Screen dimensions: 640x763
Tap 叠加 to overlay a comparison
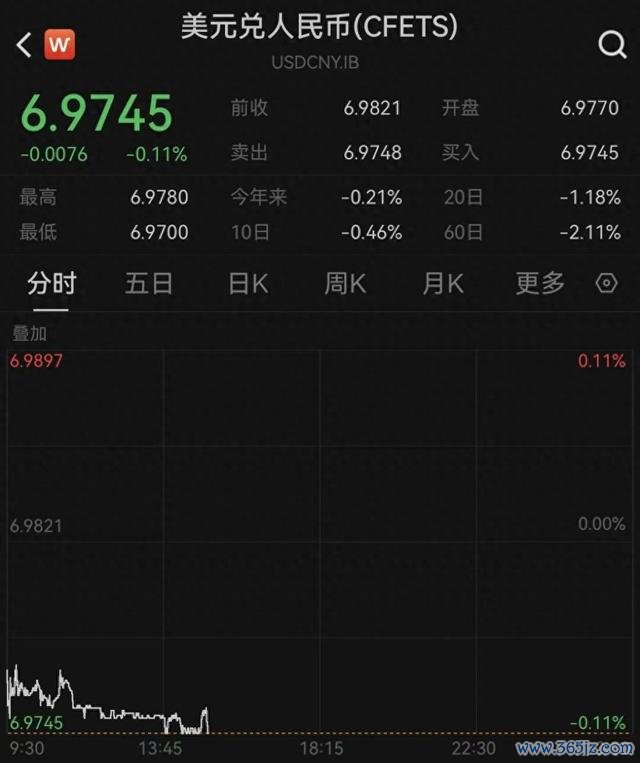tap(29, 334)
